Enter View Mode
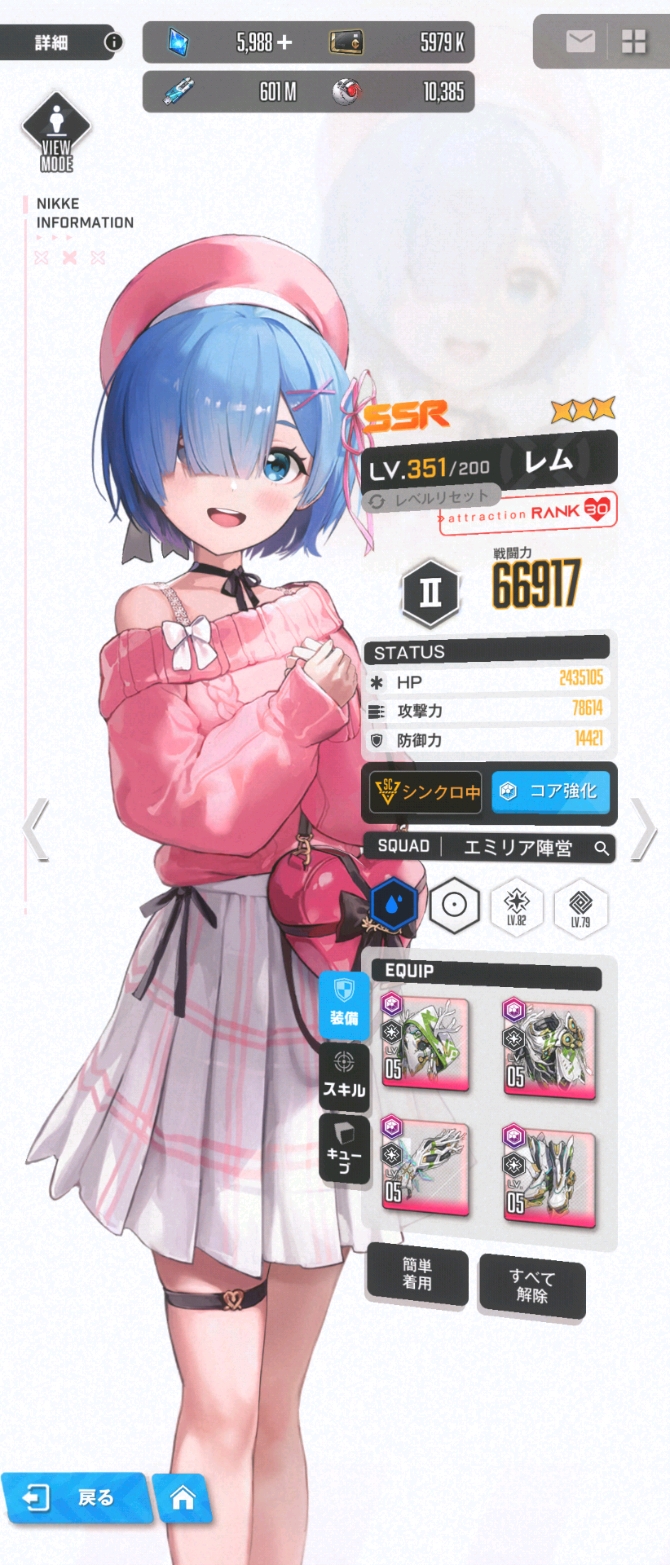 (x=56, y=133)
